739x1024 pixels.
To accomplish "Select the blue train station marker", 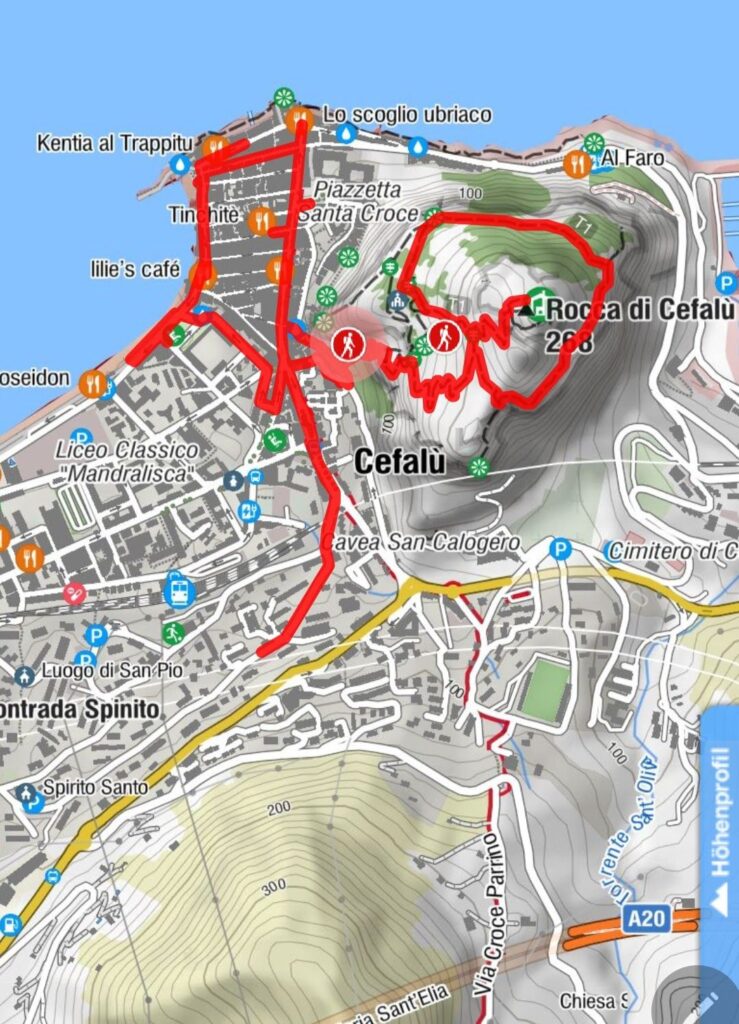I will [x=179, y=590].
